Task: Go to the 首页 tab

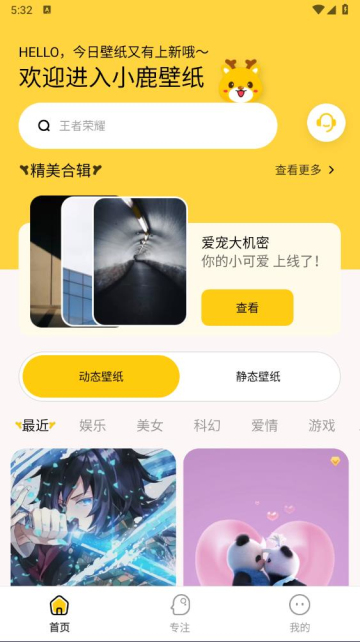Action: tap(60, 613)
